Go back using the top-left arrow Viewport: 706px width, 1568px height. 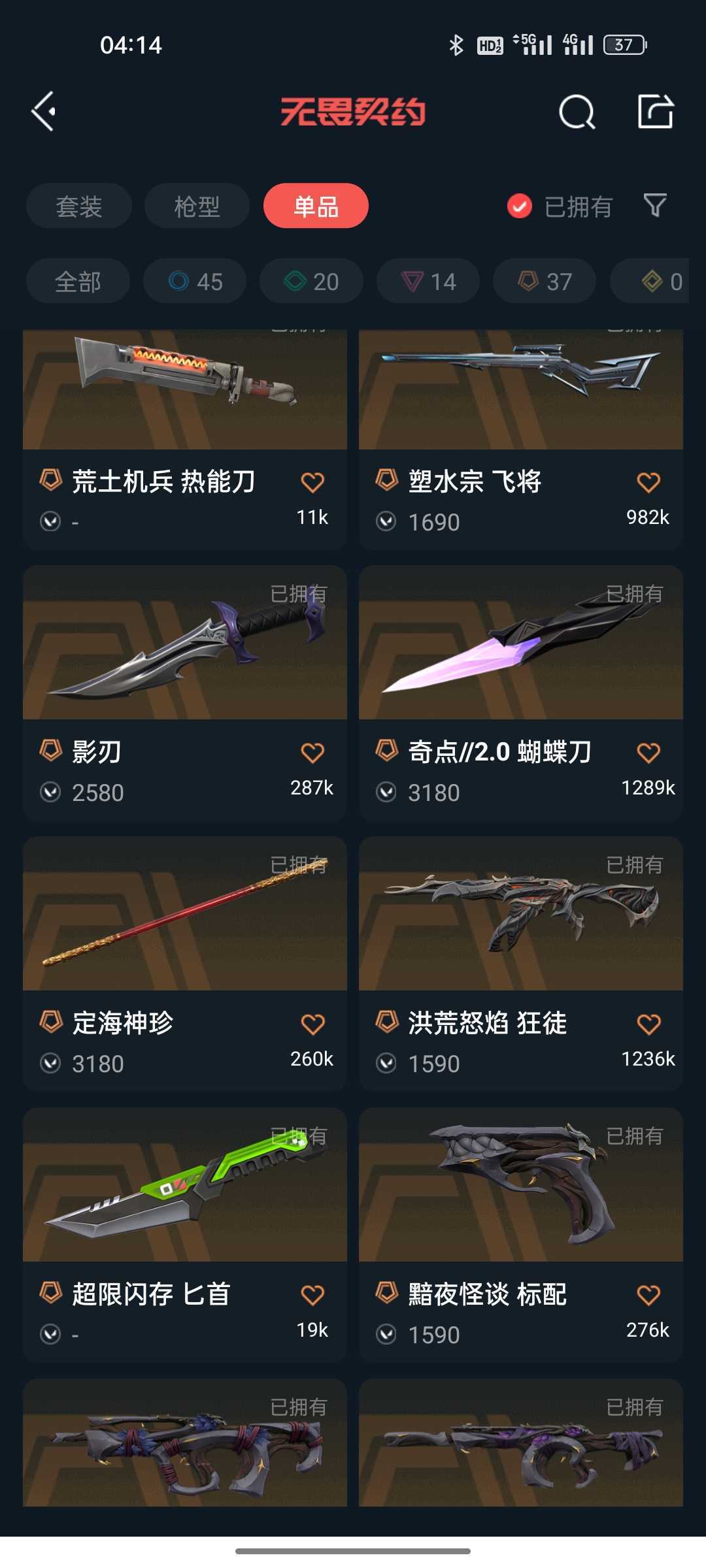click(44, 112)
